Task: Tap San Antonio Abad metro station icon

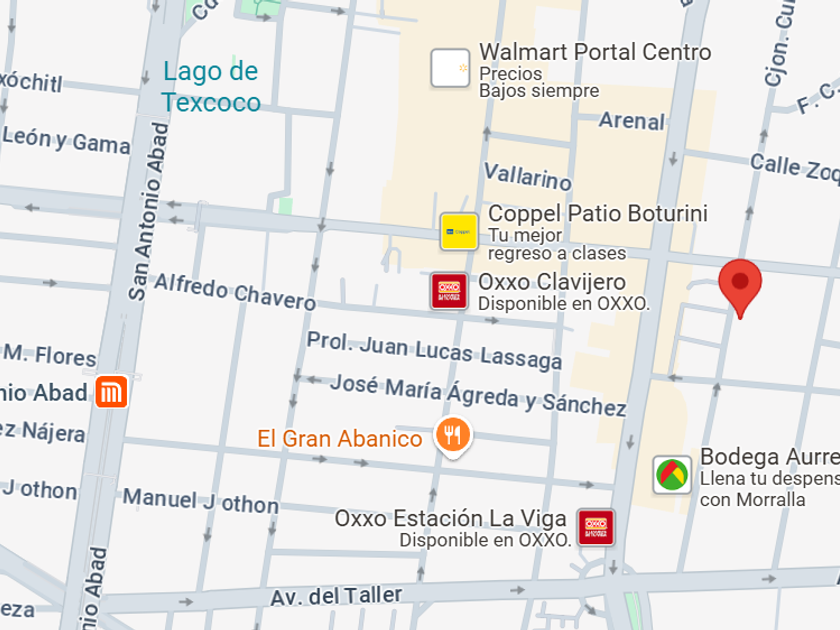Action: tap(111, 392)
